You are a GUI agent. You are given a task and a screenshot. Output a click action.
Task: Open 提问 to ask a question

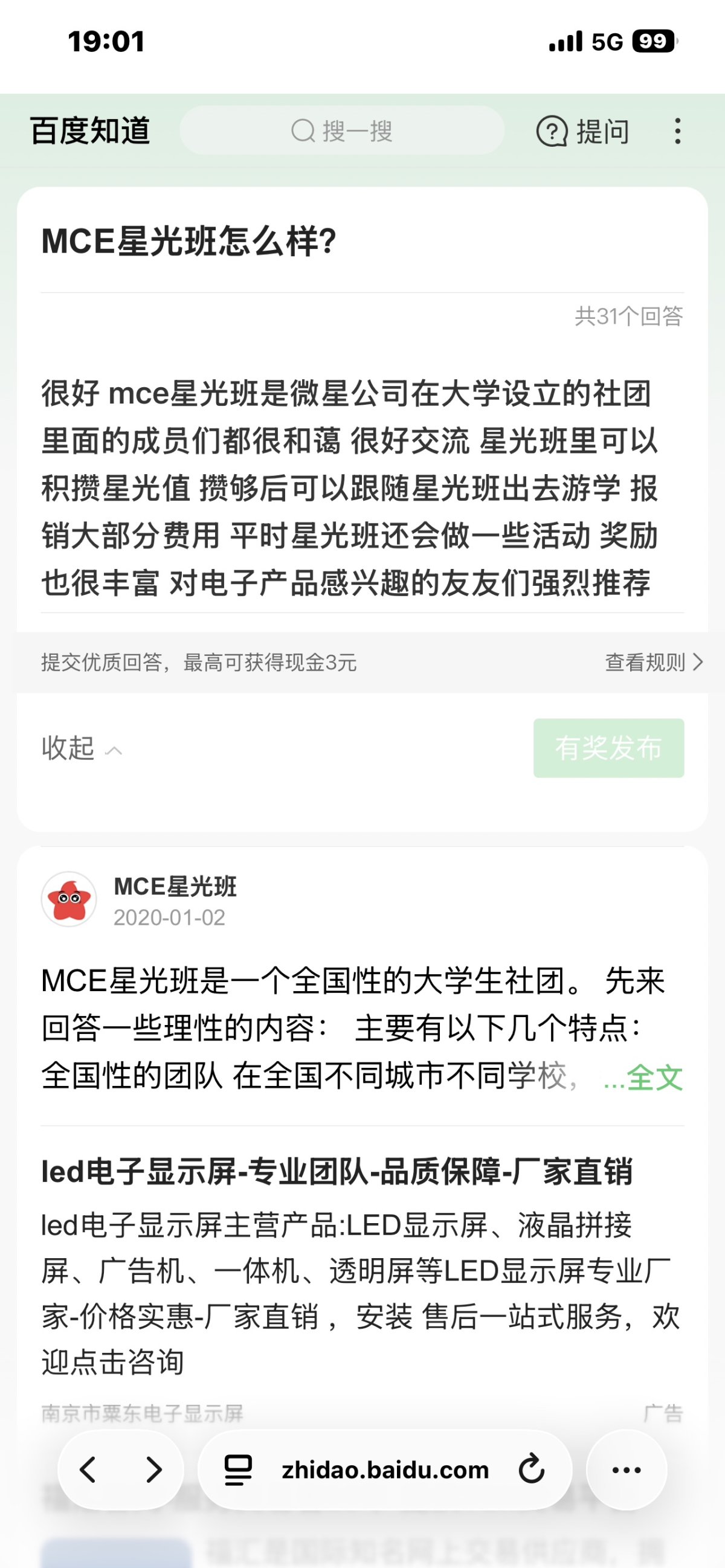pyautogui.click(x=582, y=131)
